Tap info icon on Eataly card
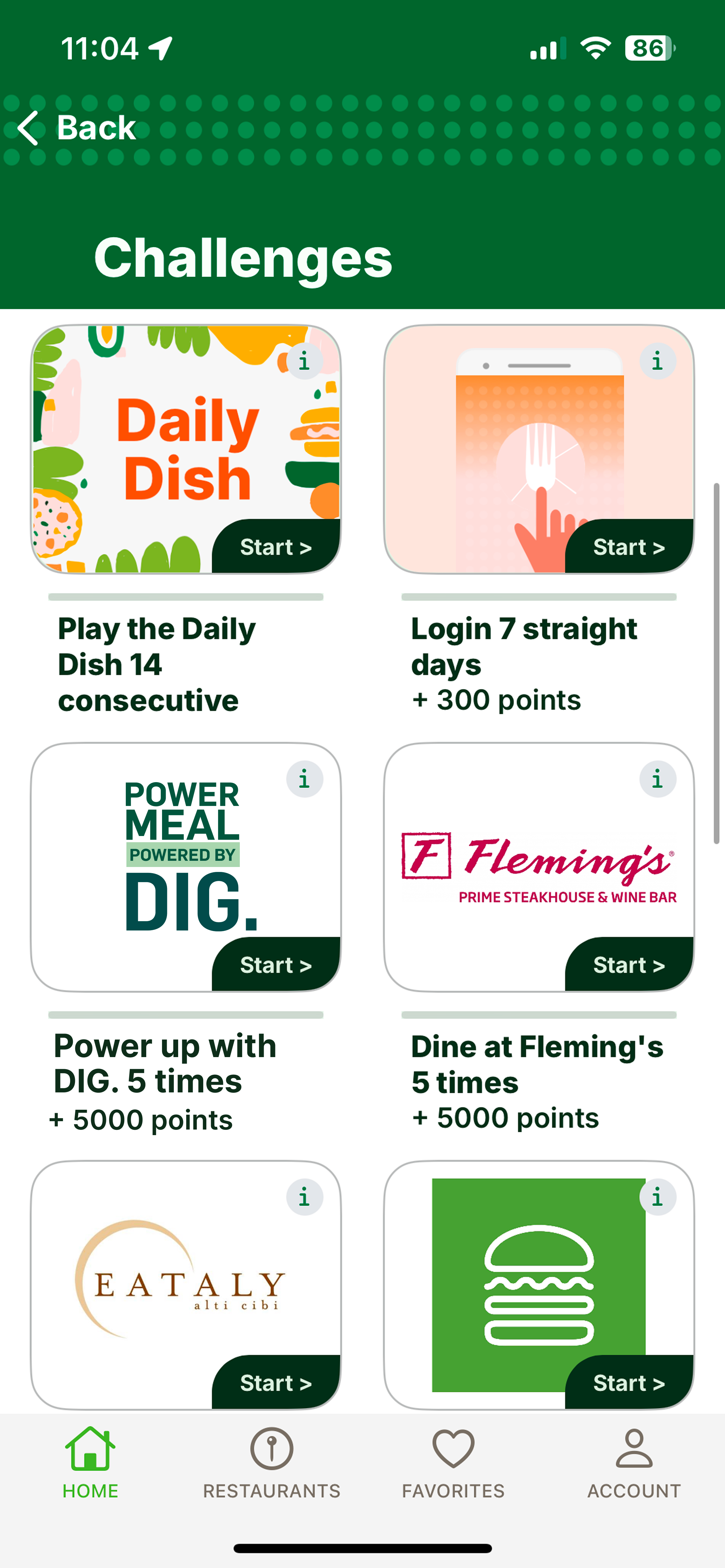The height and width of the screenshot is (1568, 725). tap(304, 1197)
